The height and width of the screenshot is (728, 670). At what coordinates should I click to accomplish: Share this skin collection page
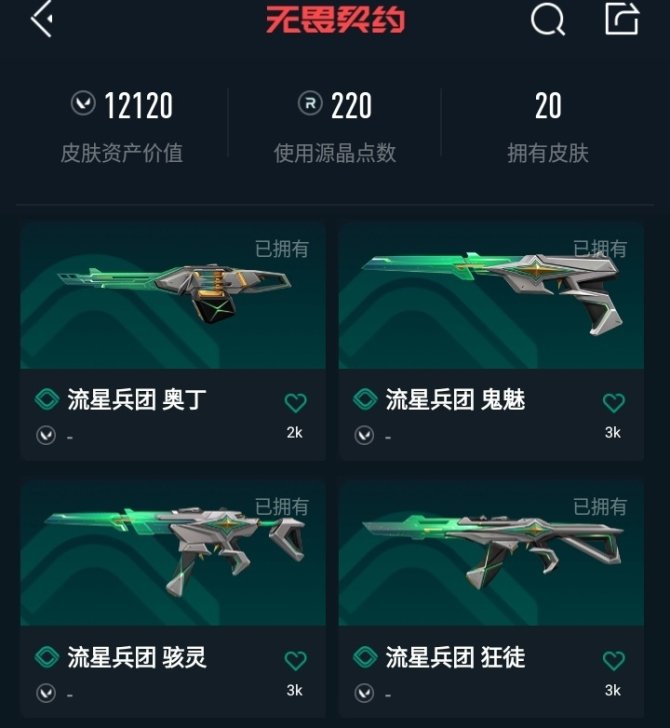click(621, 19)
